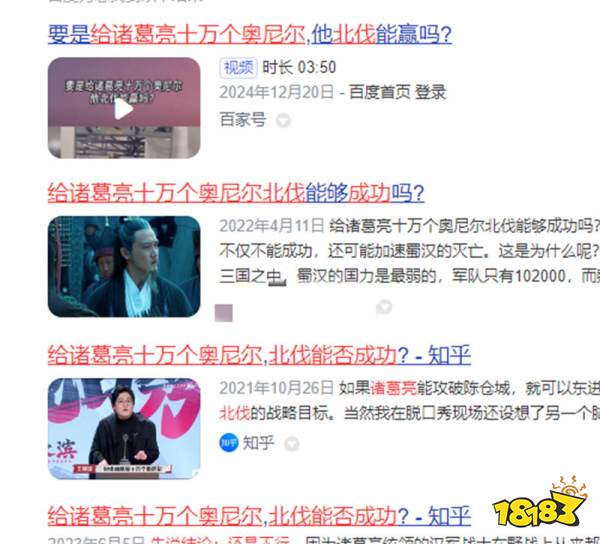This screenshot has width=600, height=544.
Task: Open result '要是给诸葛亮十万个奥尼尔,他北伐能赢吗?'
Action: (250, 33)
